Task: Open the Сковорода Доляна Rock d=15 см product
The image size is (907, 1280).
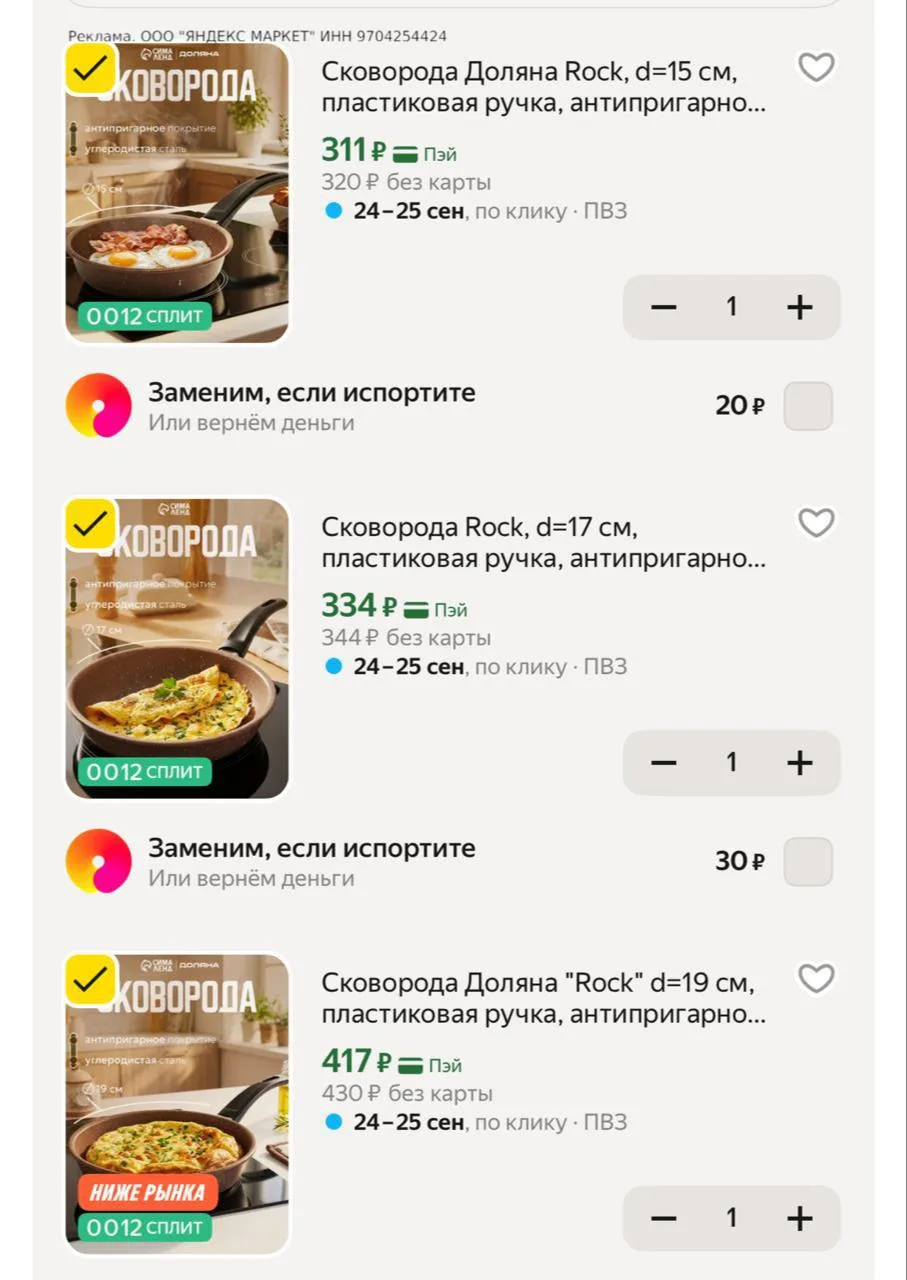Action: pyautogui.click(x=543, y=88)
